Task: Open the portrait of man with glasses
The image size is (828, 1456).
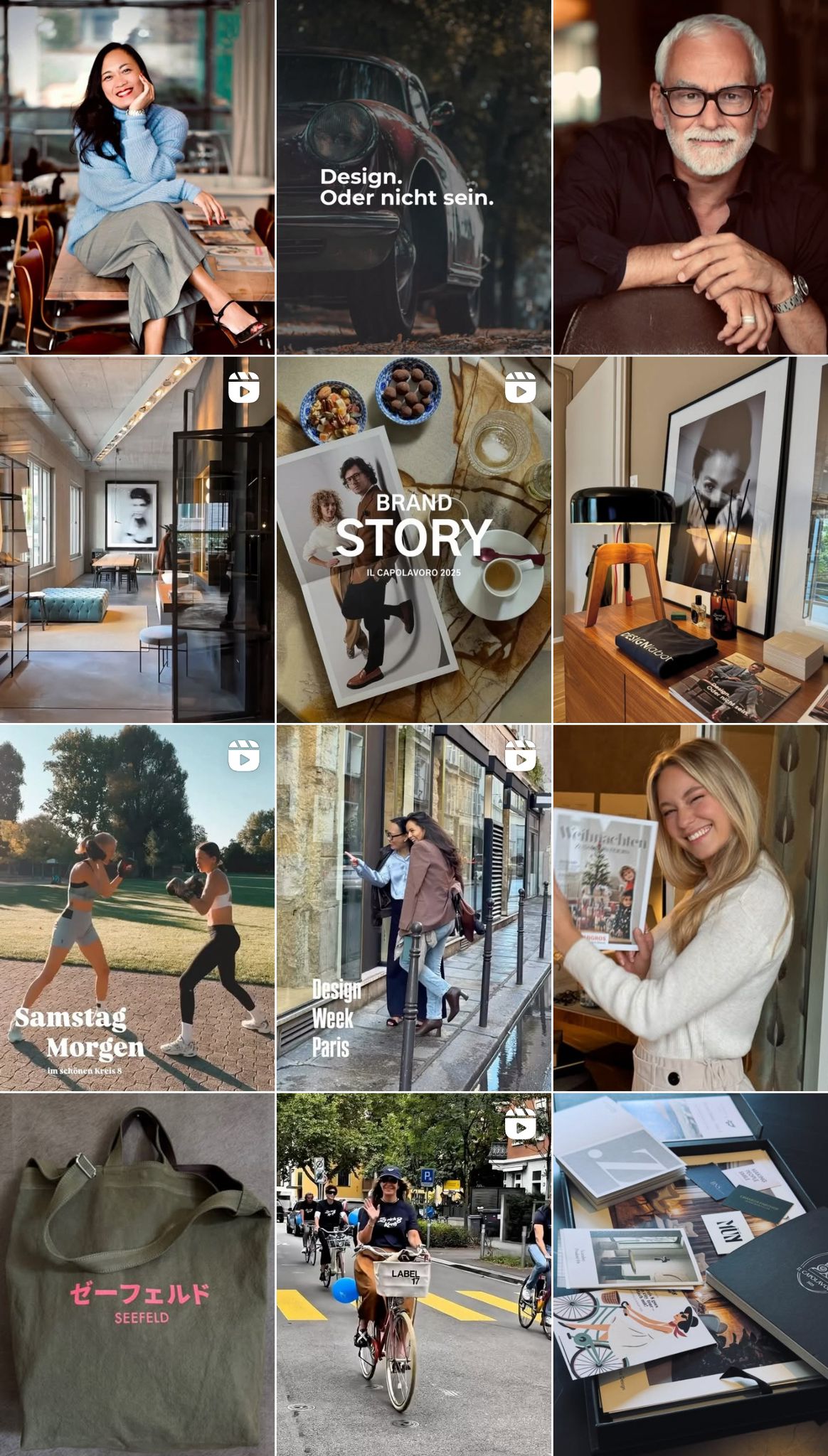Action: (x=691, y=176)
